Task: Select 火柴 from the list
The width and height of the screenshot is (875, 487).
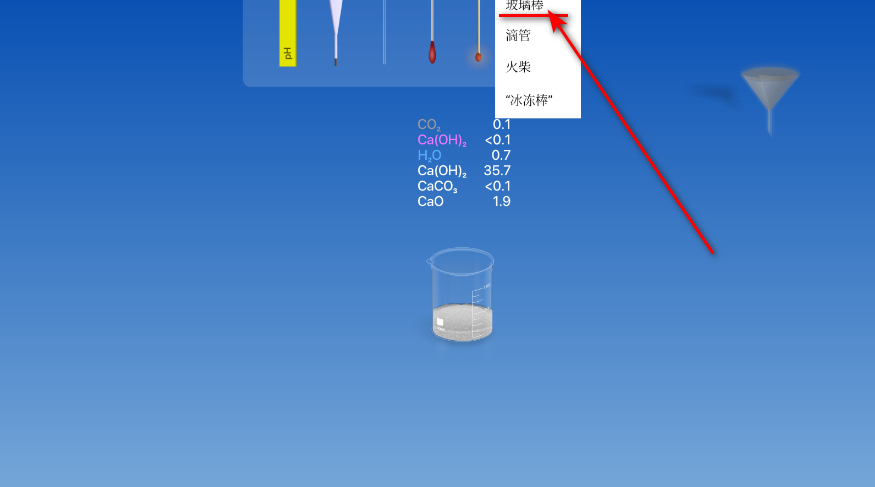Action: 519,67
